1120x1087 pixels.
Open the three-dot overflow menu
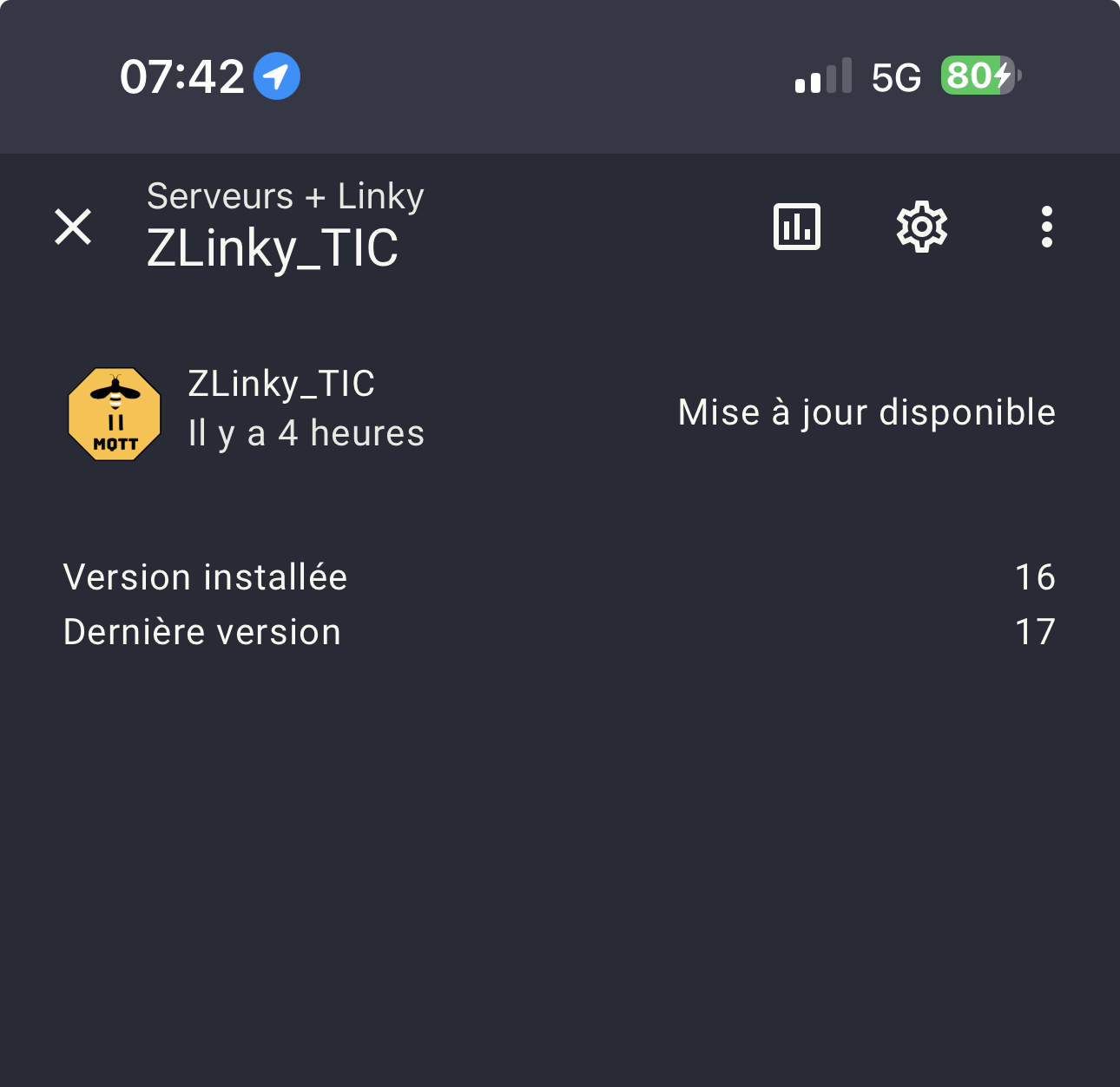(x=1046, y=227)
